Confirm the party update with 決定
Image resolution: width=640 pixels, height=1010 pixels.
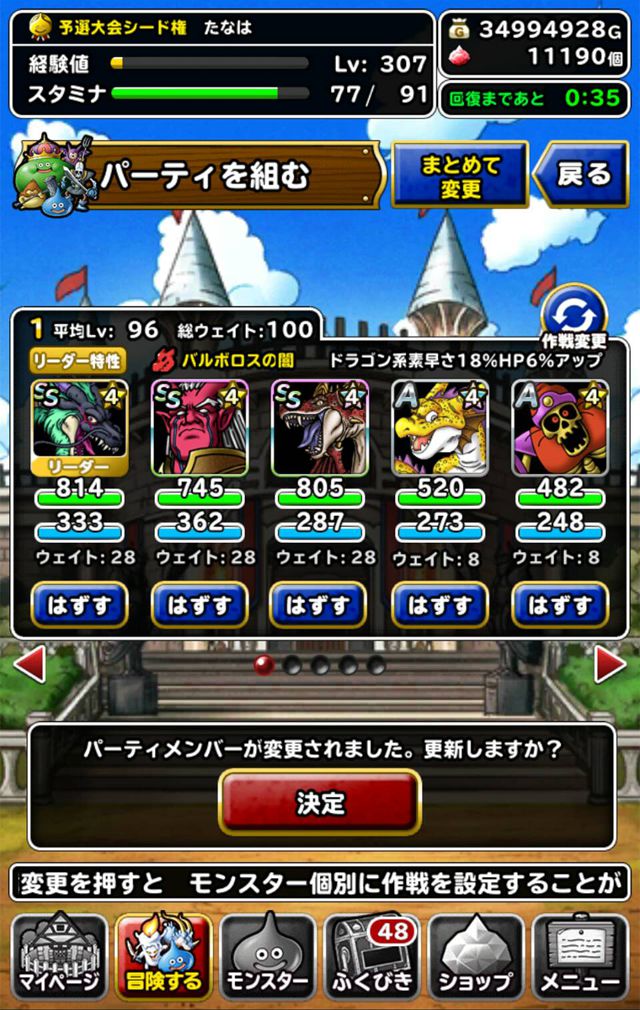click(x=320, y=802)
